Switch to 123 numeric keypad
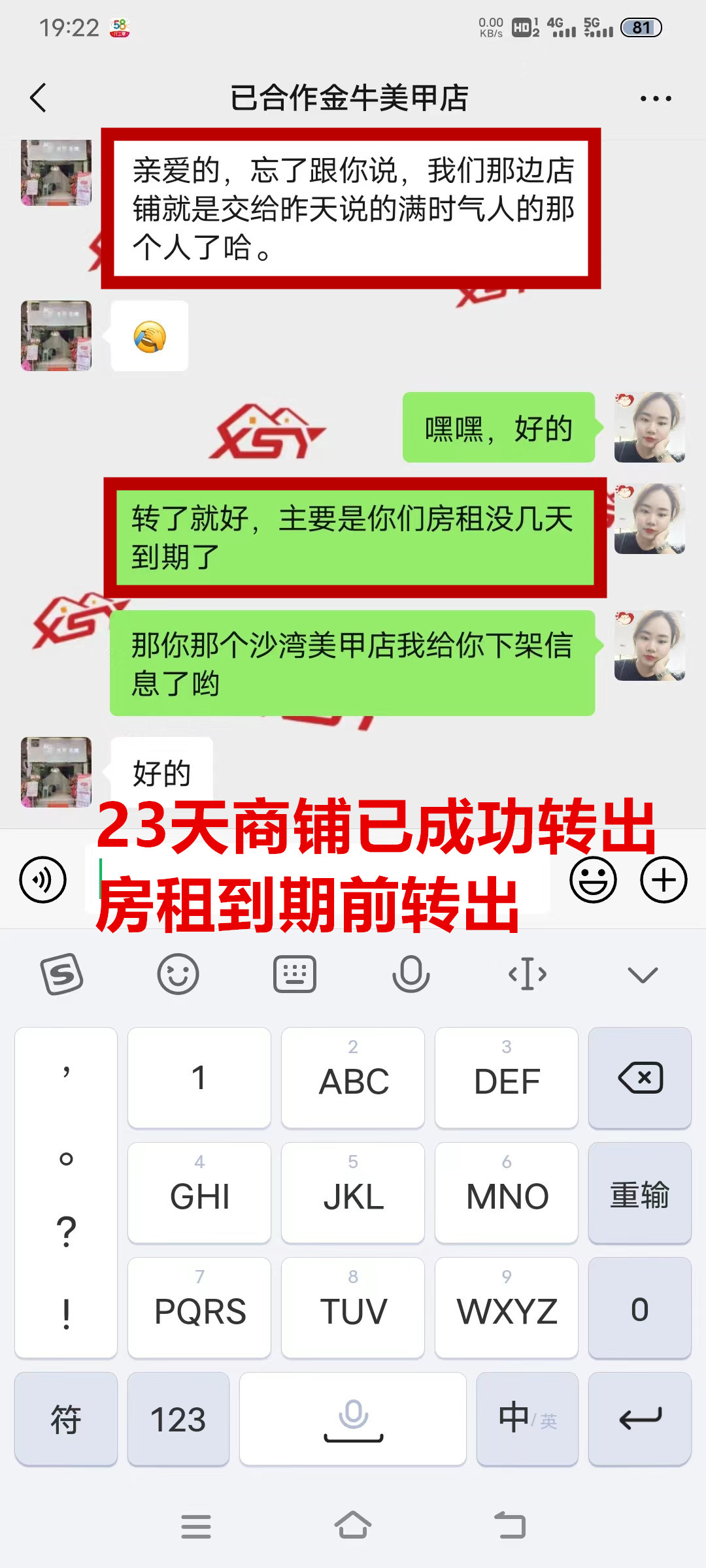 [x=178, y=1419]
